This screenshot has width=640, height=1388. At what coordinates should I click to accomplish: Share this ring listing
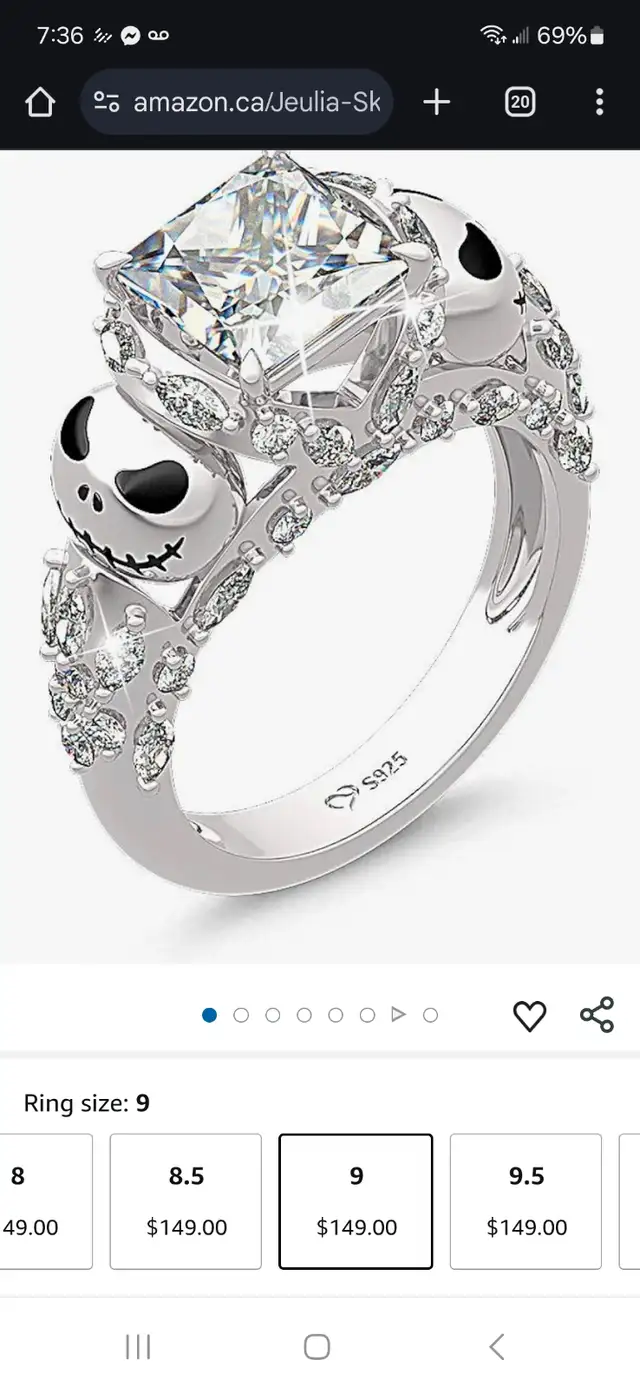597,1015
